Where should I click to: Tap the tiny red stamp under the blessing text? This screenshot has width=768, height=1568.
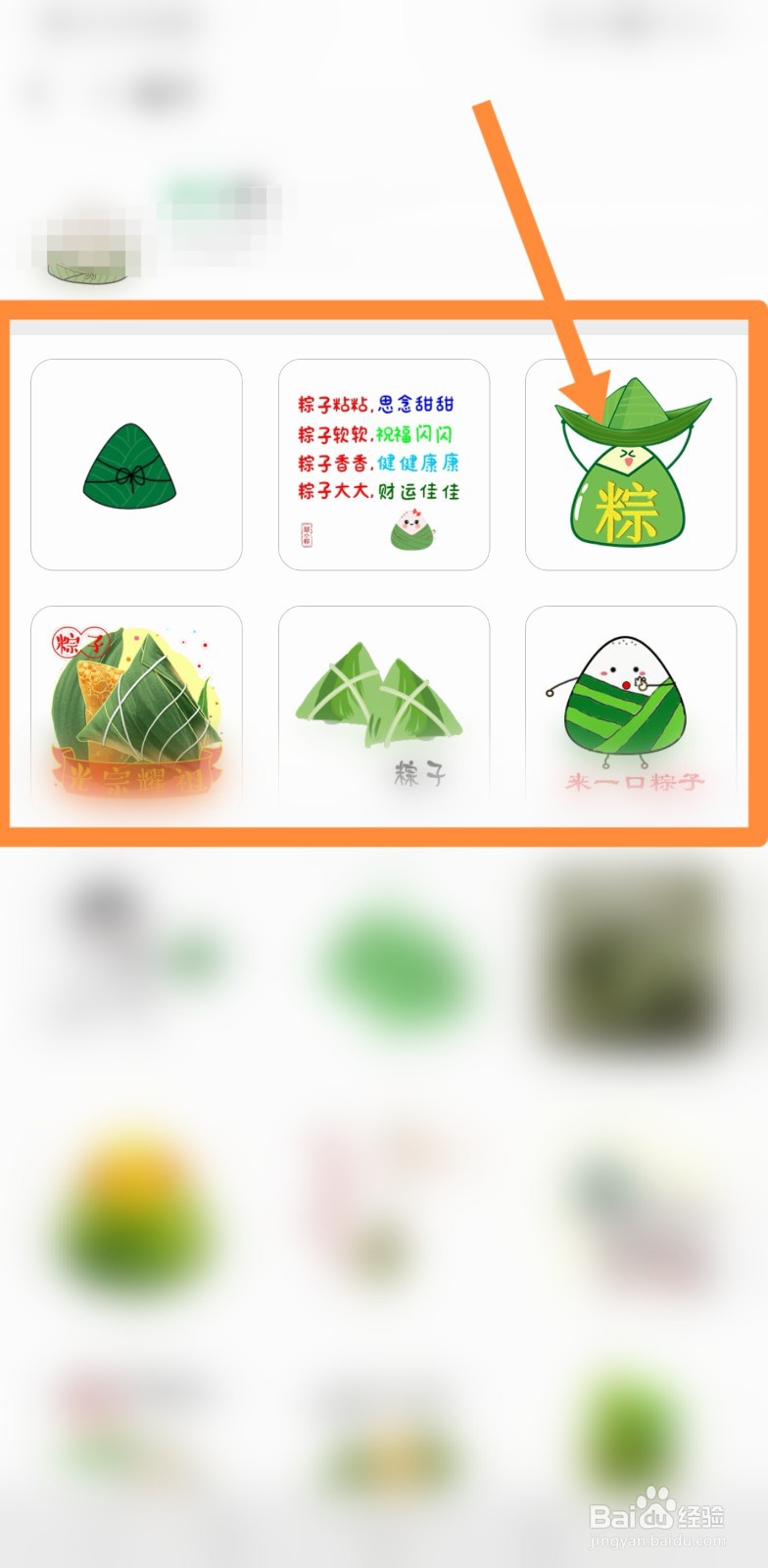click(x=305, y=530)
